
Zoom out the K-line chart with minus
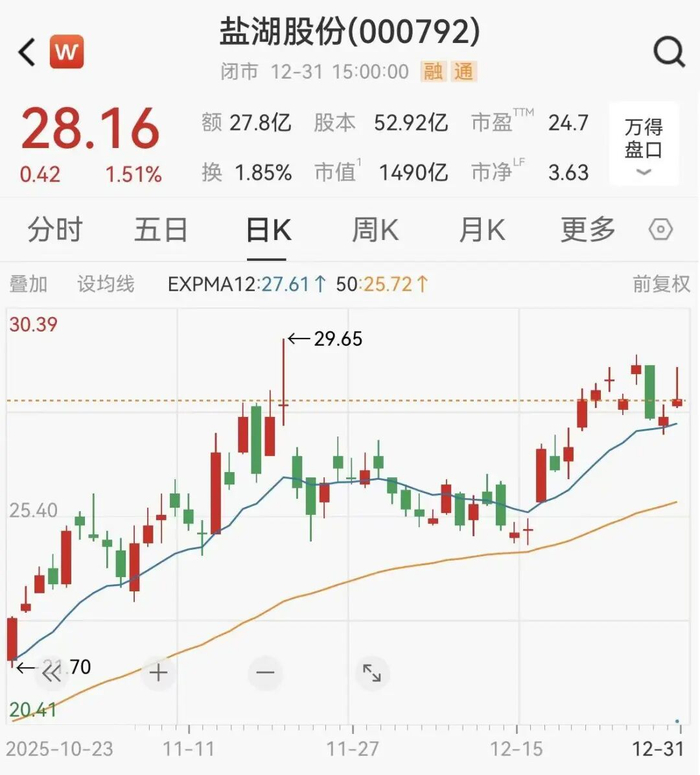[265, 673]
